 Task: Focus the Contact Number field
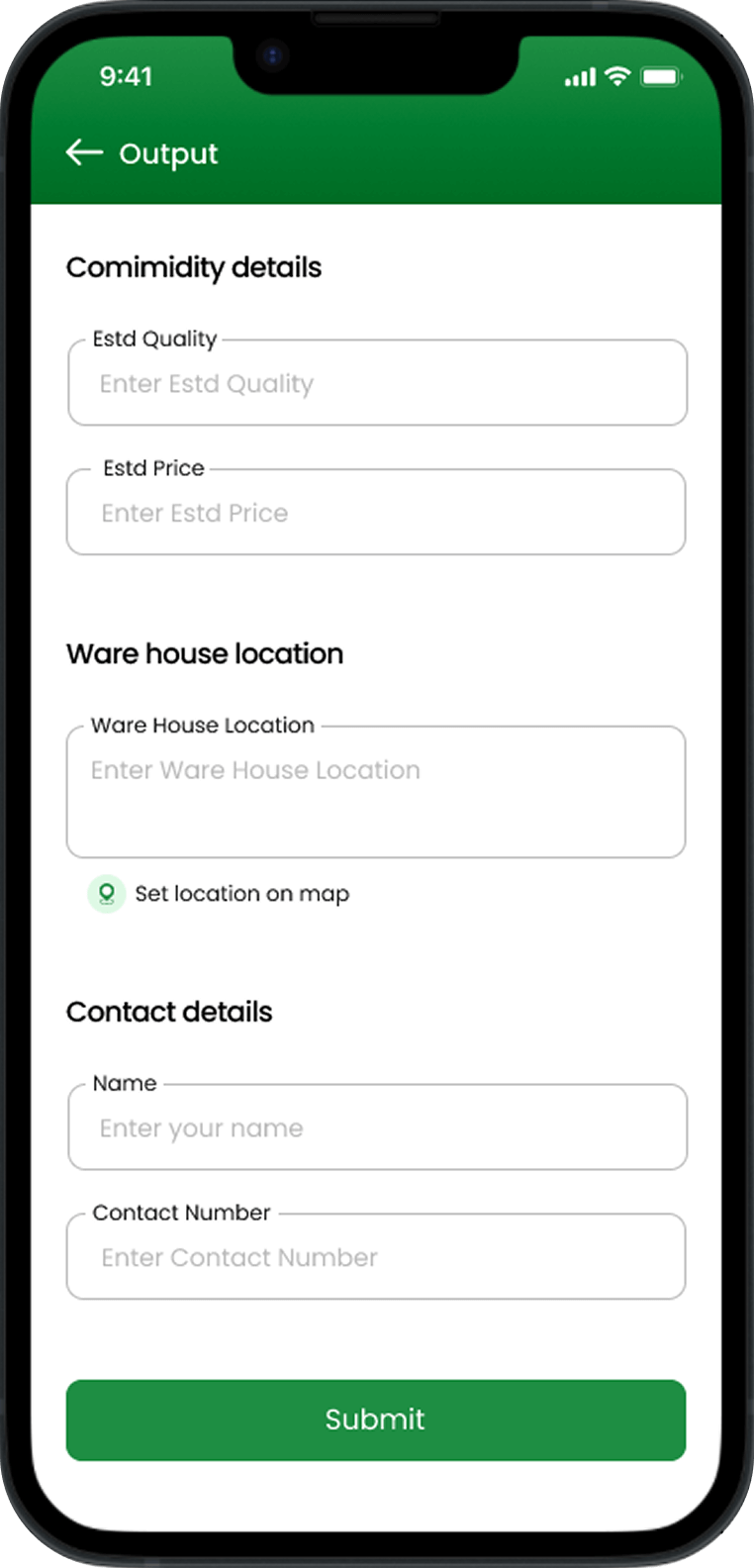[x=376, y=1257]
